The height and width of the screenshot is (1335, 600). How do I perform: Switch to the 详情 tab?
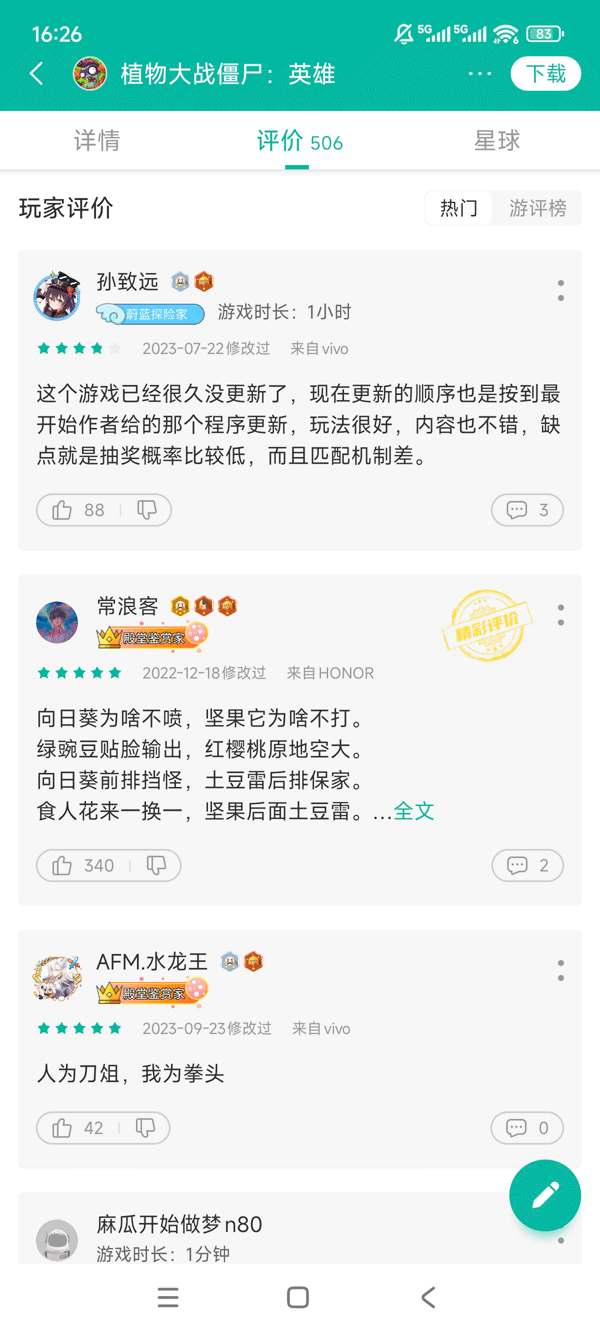click(97, 141)
